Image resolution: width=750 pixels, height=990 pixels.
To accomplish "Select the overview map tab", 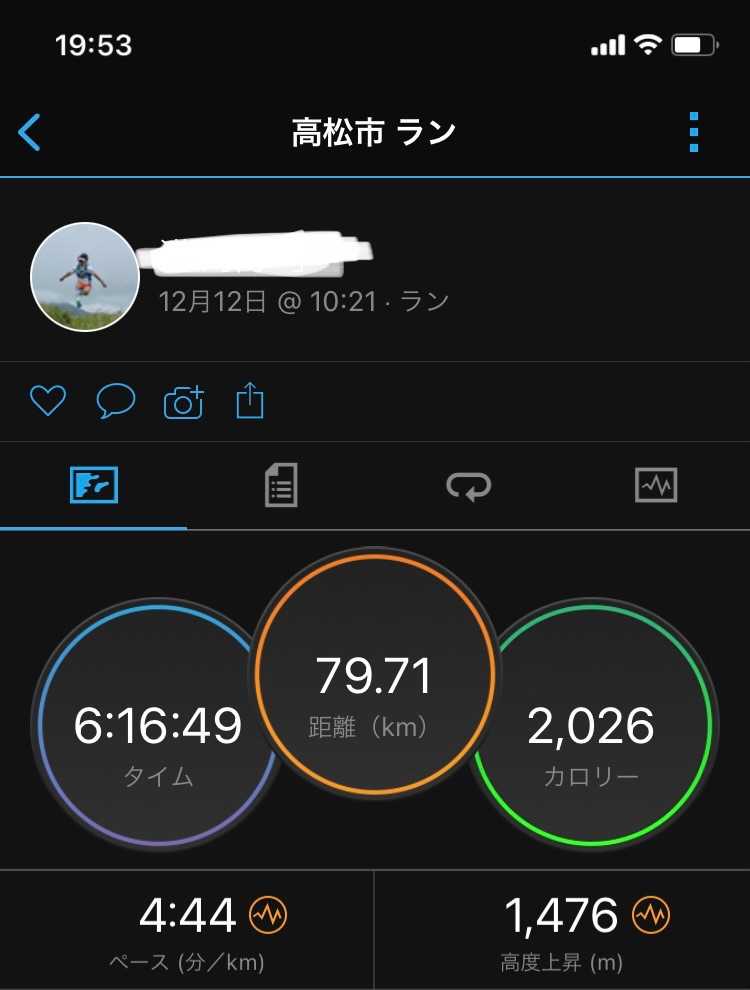I will pyautogui.click(x=93, y=485).
